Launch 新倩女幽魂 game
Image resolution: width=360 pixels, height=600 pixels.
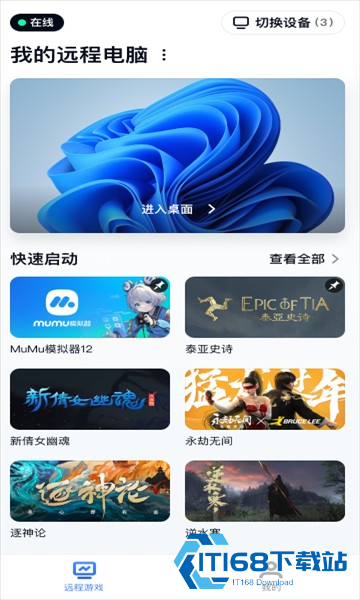90,399
